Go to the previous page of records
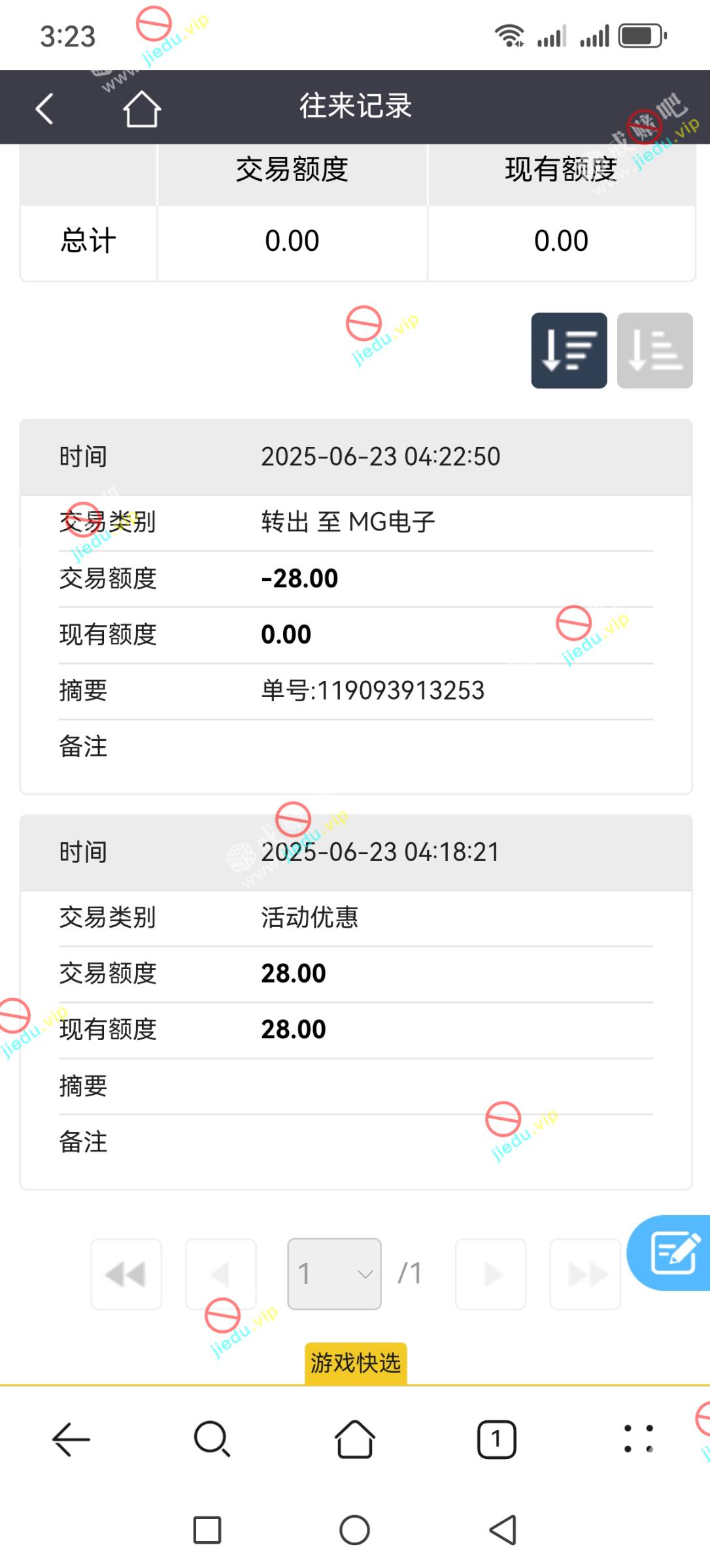710x1568 pixels. (221, 1274)
